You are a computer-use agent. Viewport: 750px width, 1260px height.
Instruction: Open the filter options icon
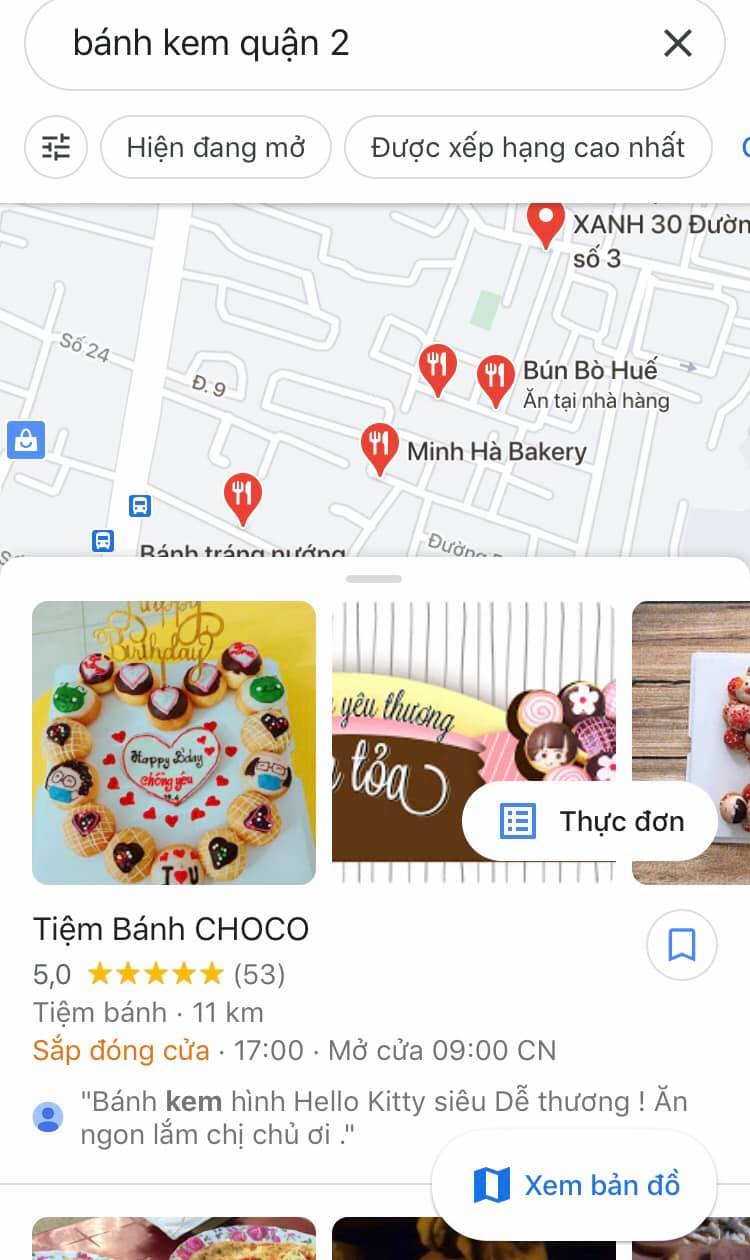point(56,147)
